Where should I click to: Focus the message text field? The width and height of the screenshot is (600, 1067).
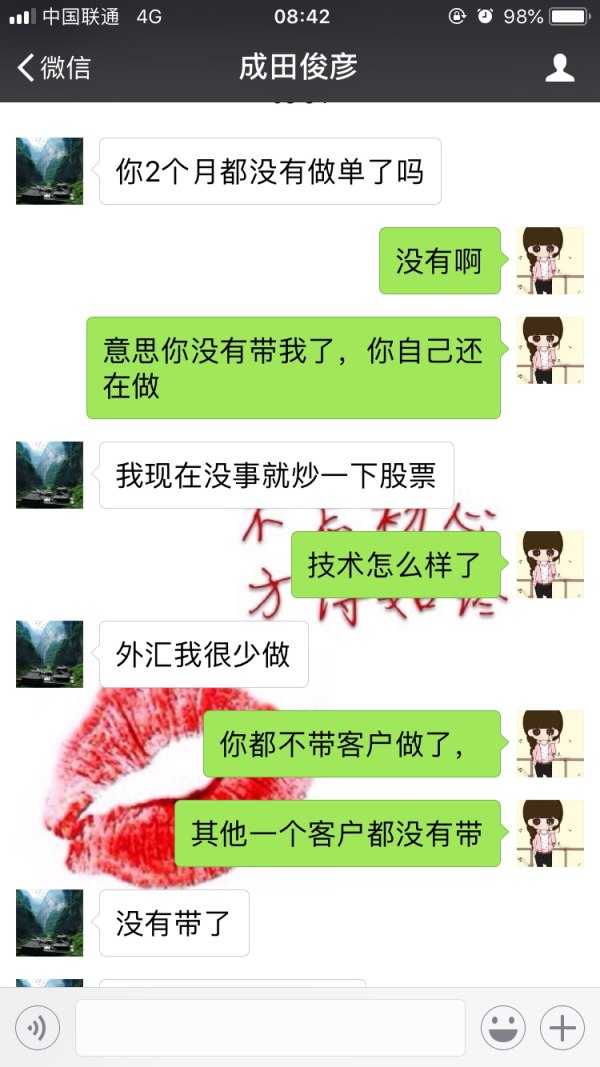click(x=270, y=1027)
